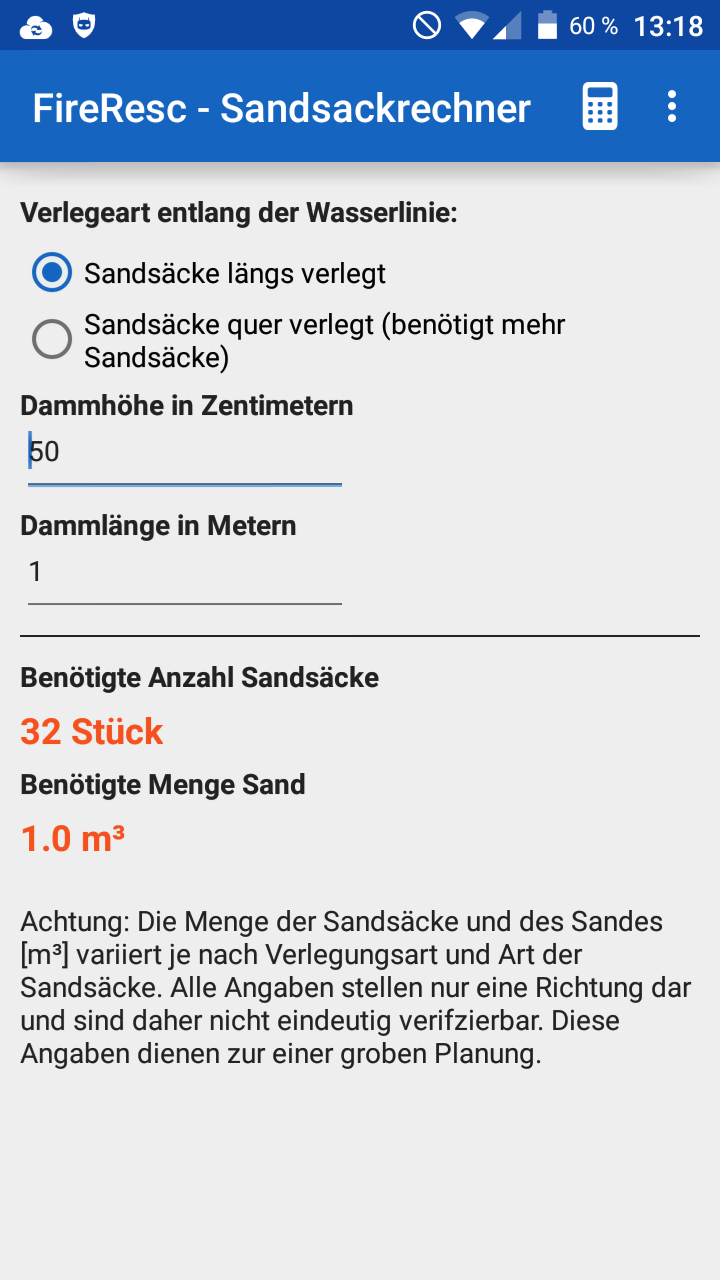720x1280 pixels.
Task: Select Sandsäcke längs verlegt
Action: (209, 273)
